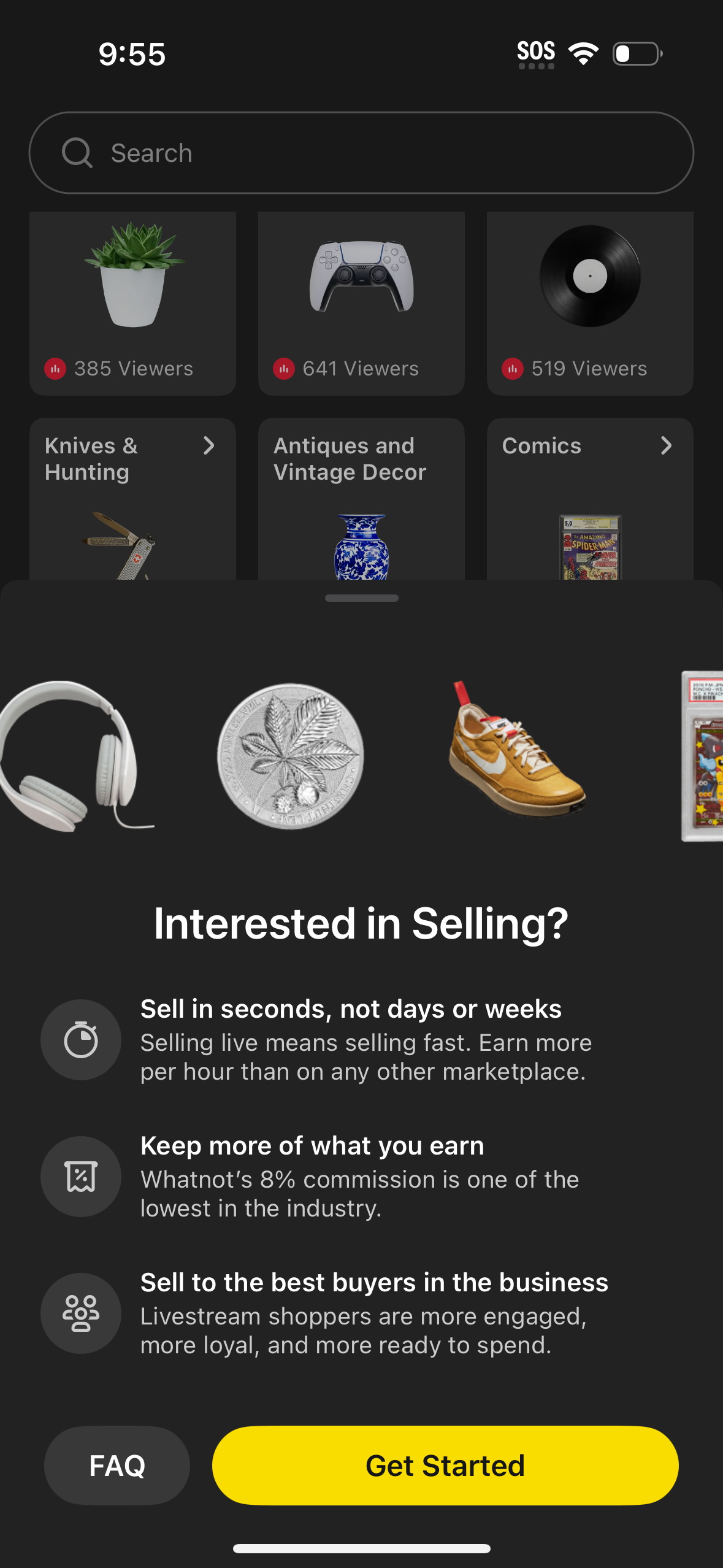Viewport: 723px width, 1568px height.
Task: Click the receipt commission icon next to earnings text
Action: click(x=80, y=1177)
